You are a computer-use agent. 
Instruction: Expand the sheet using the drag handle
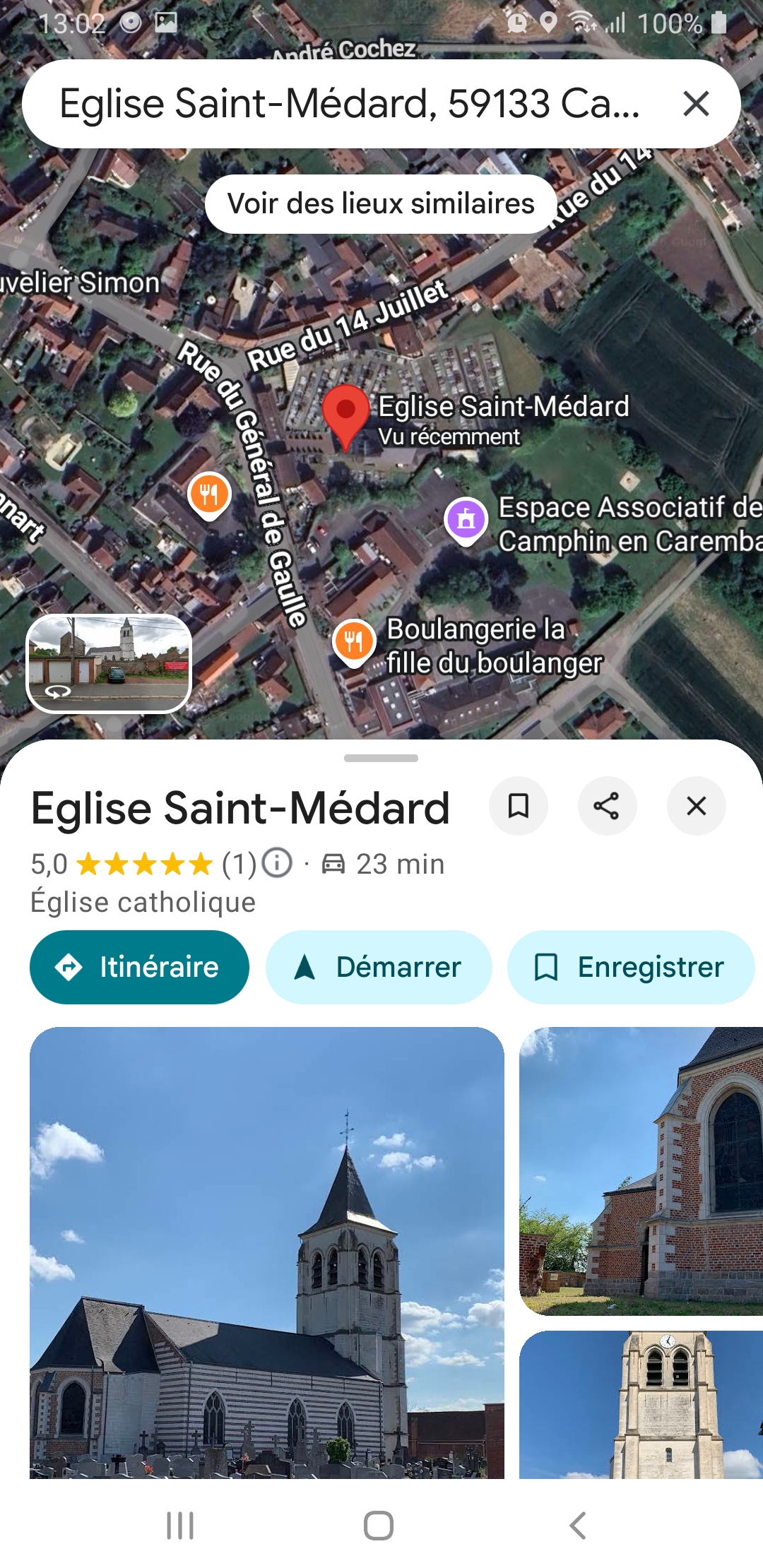[x=381, y=759]
